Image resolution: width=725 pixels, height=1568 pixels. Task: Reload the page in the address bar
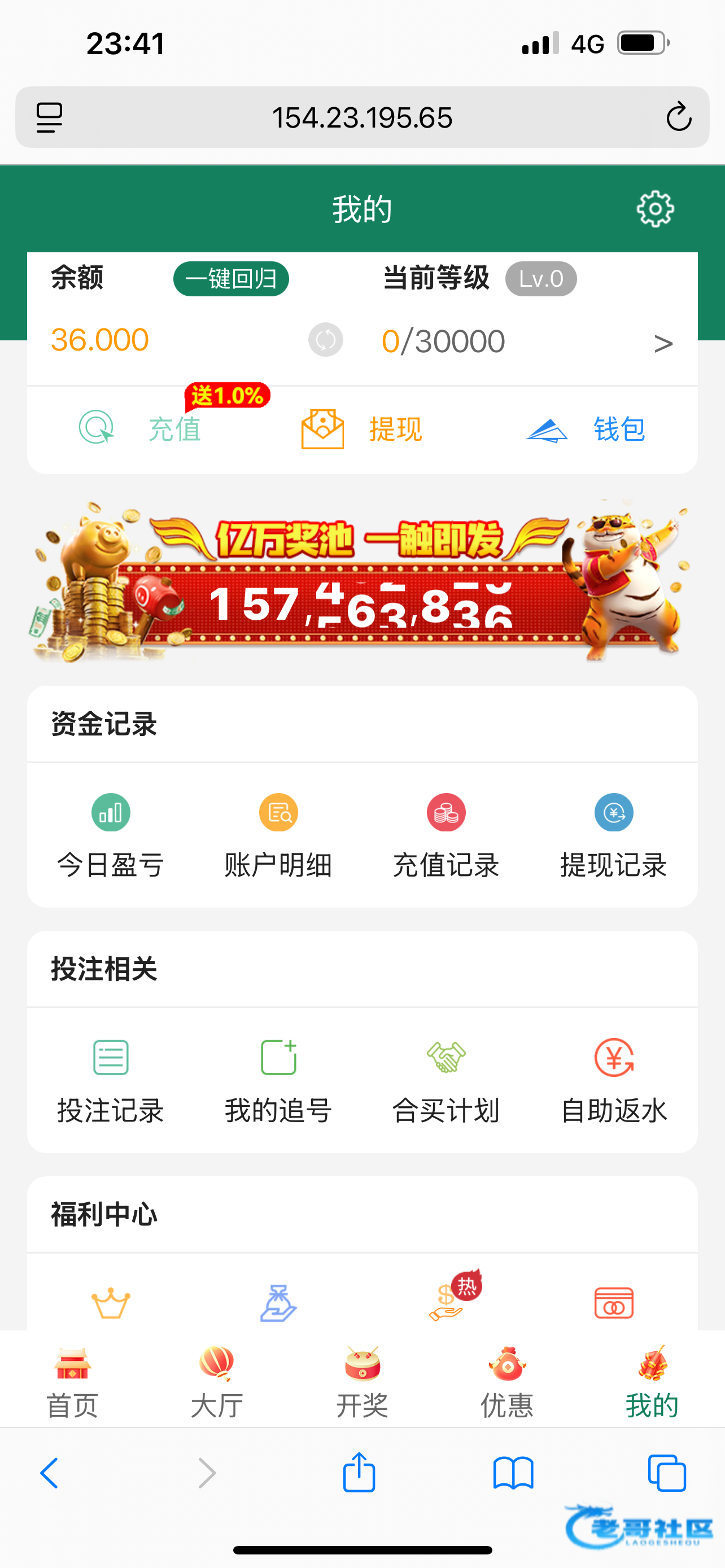point(678,117)
